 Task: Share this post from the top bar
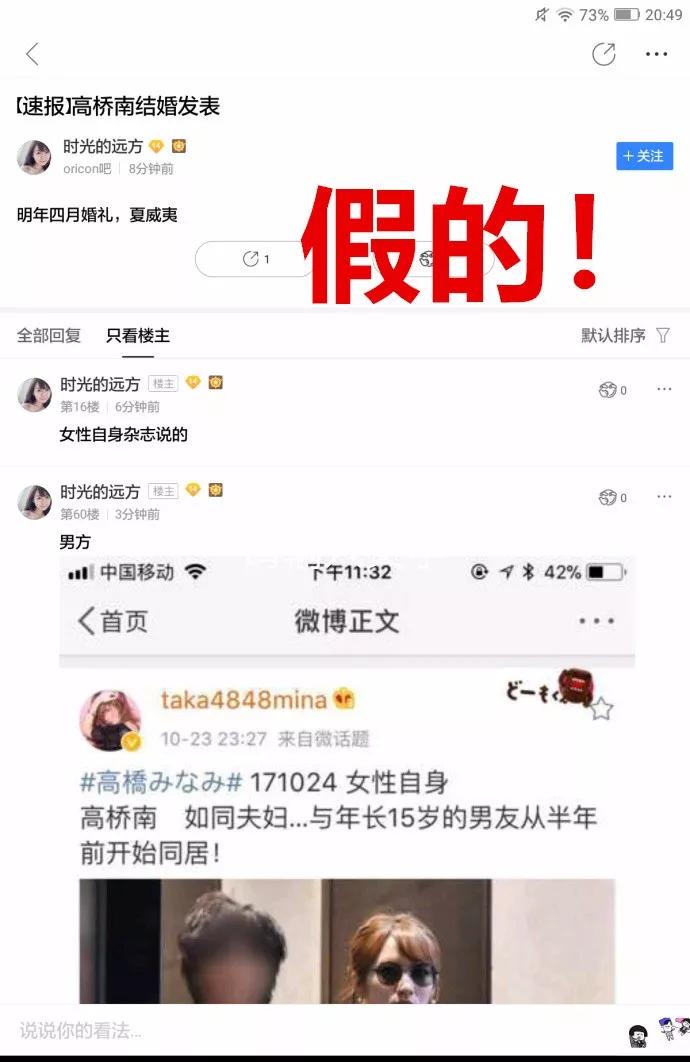604,54
